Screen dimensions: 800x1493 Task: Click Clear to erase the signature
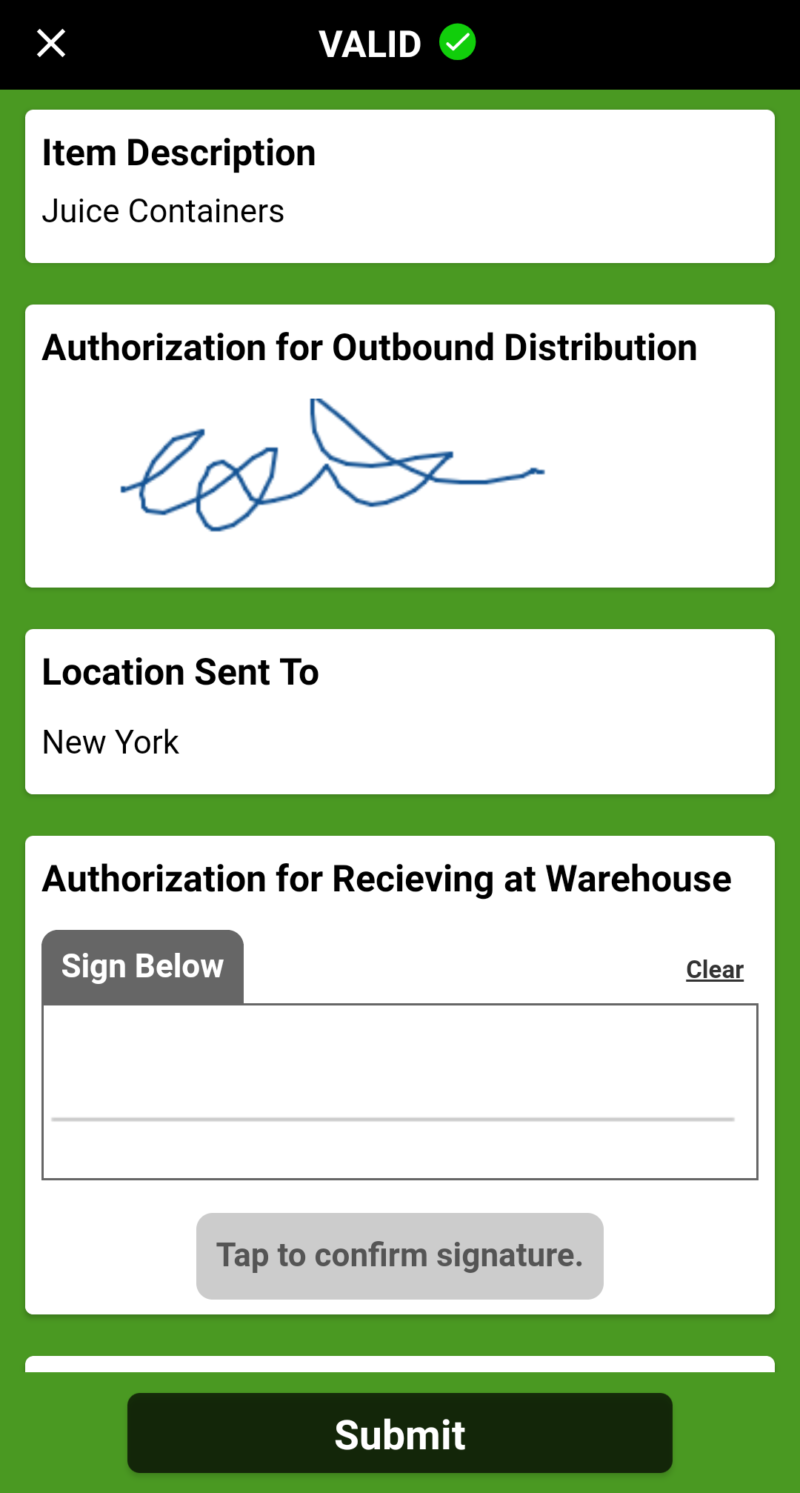pyautogui.click(x=714, y=968)
